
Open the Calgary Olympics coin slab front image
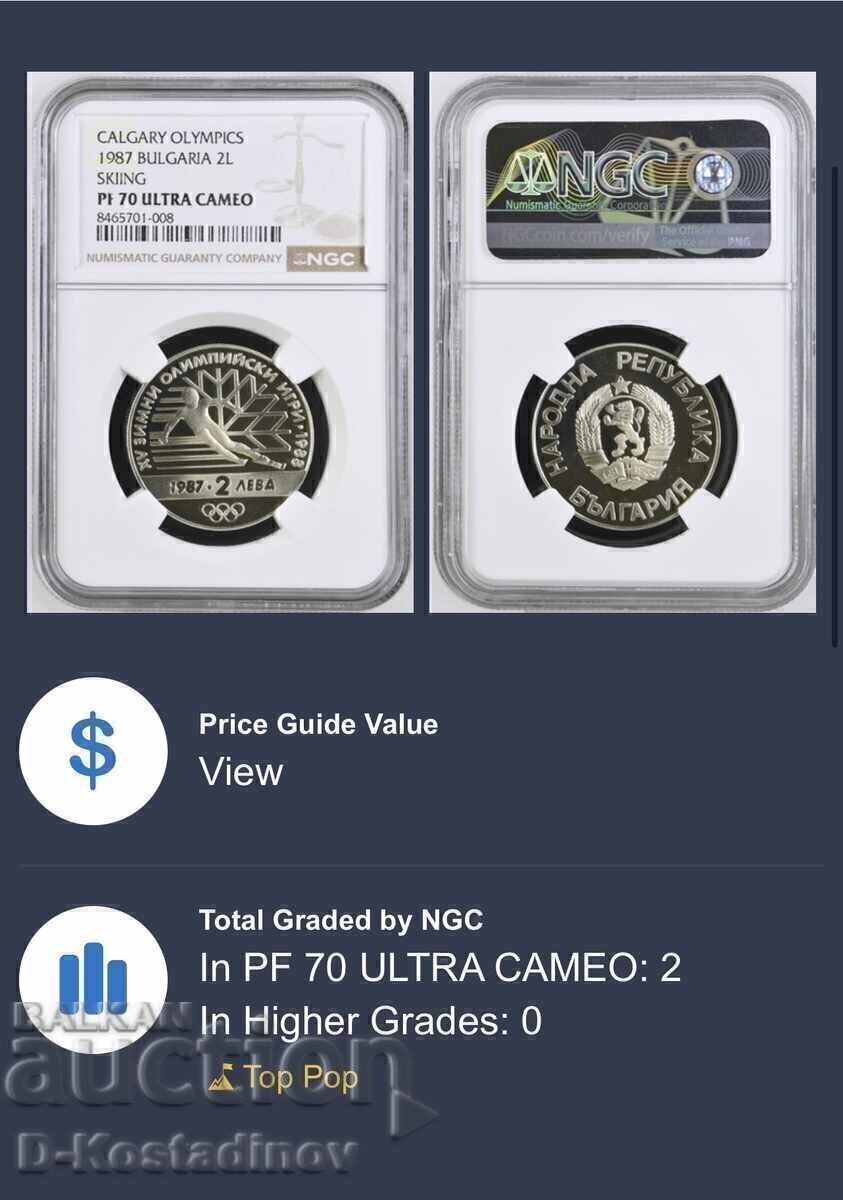click(x=220, y=342)
